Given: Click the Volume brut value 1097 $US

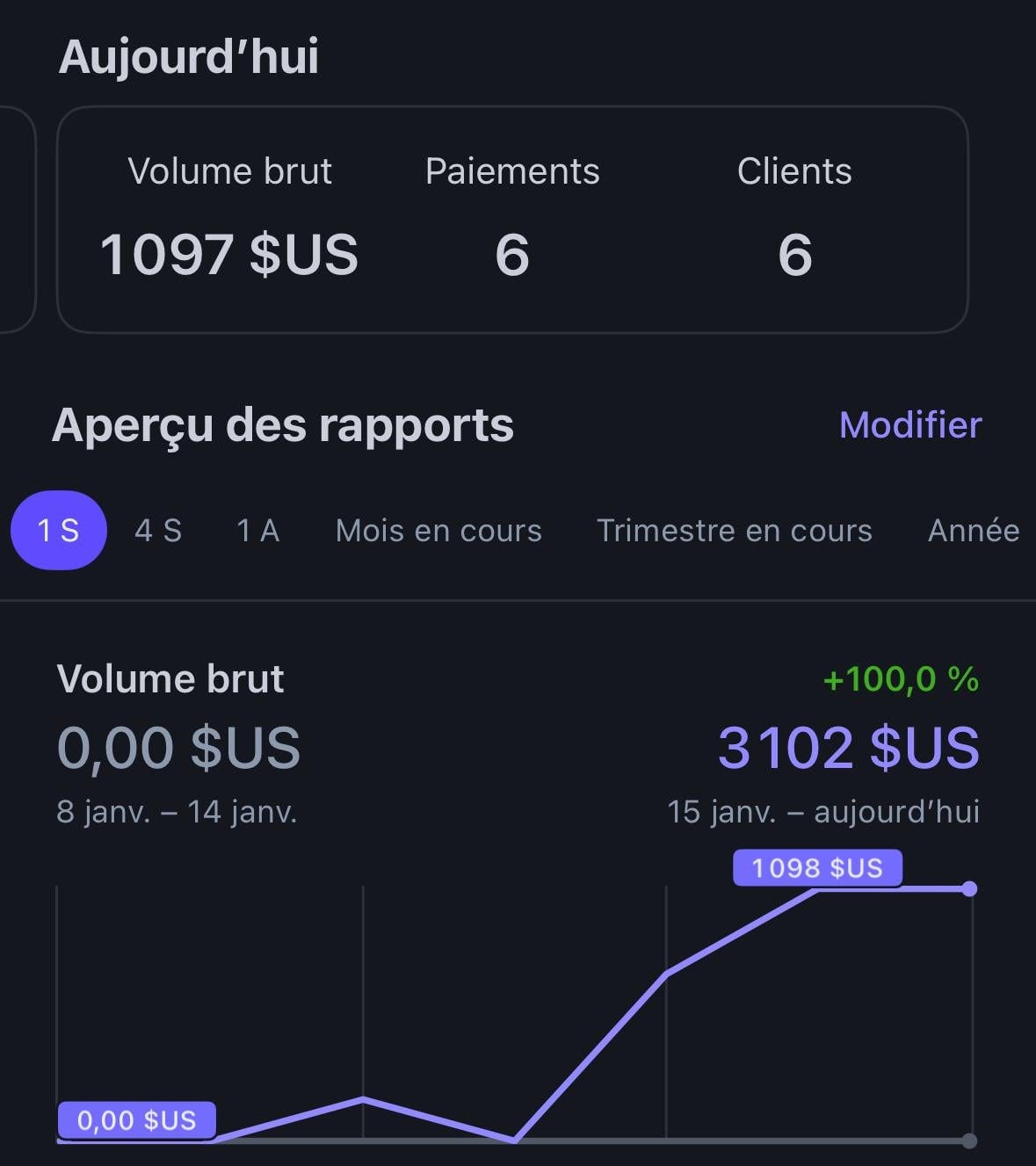Looking at the screenshot, I should click(228, 254).
